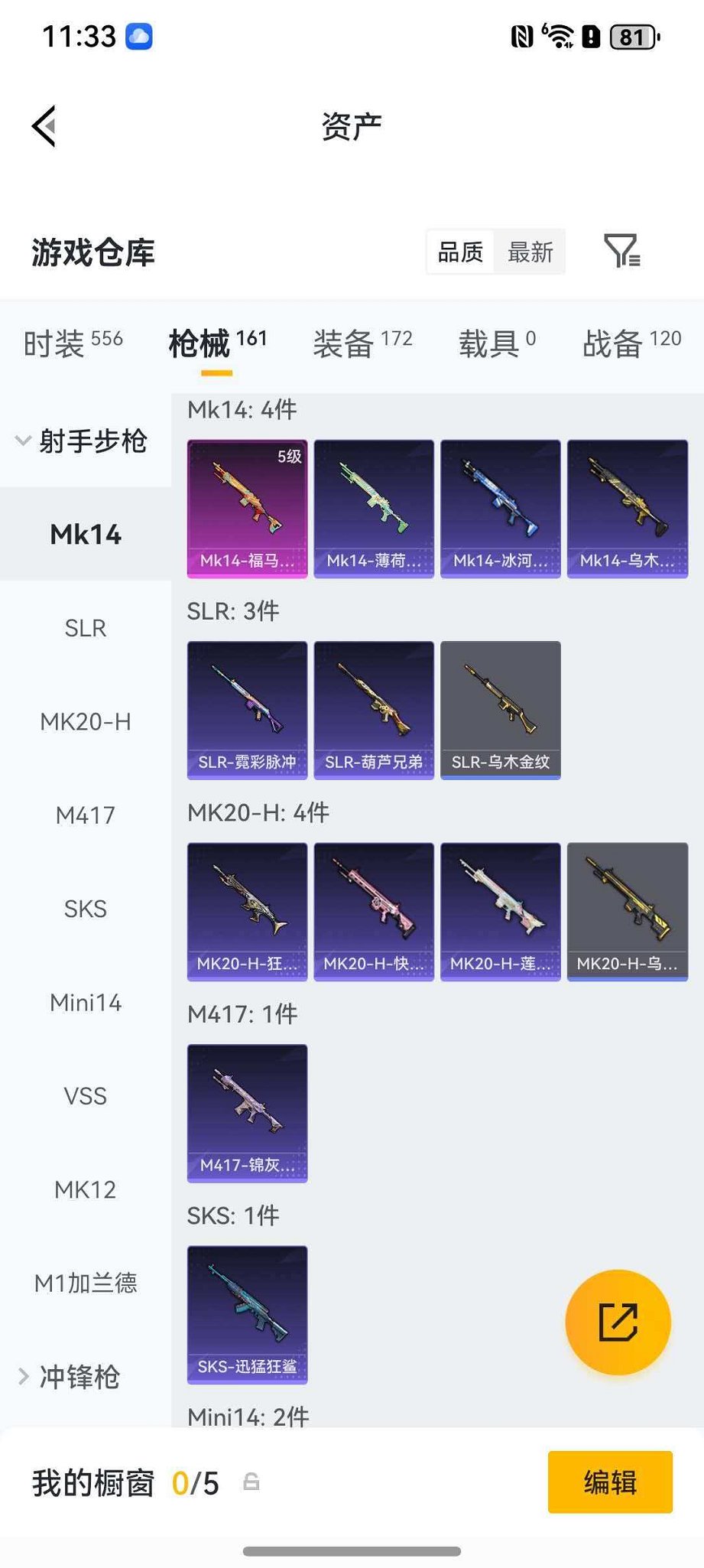The width and height of the screenshot is (704, 1568).
Task: Open the 载具 tab
Action: point(497,343)
